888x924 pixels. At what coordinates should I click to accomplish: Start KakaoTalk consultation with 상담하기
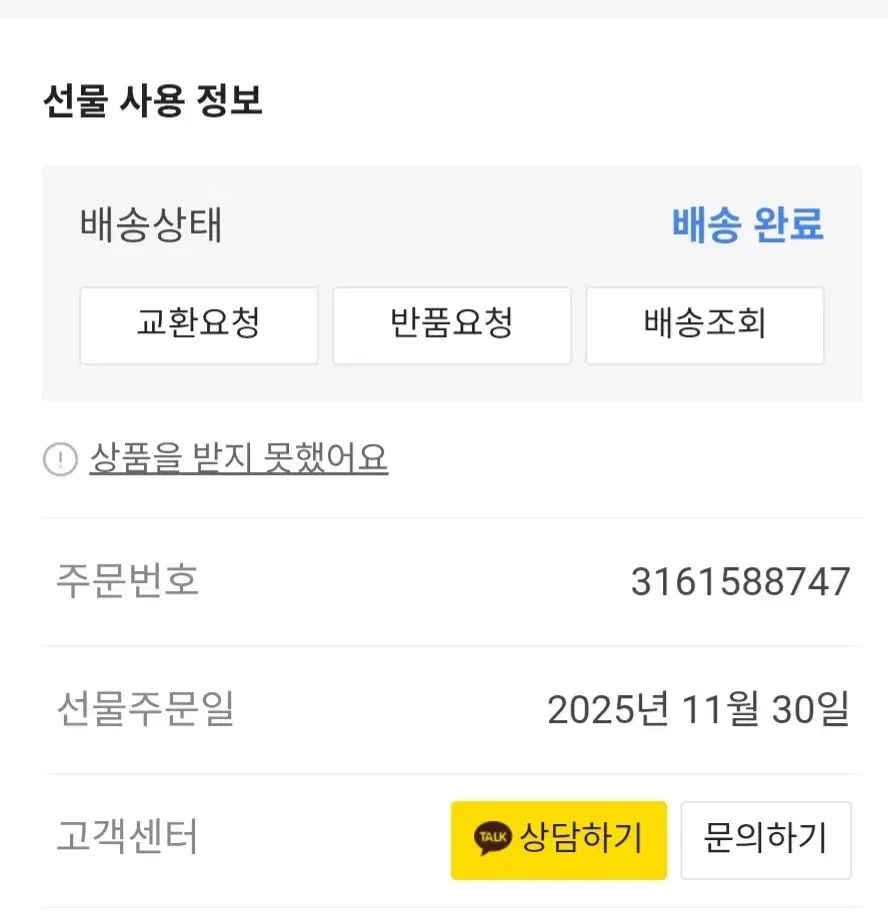(x=558, y=840)
